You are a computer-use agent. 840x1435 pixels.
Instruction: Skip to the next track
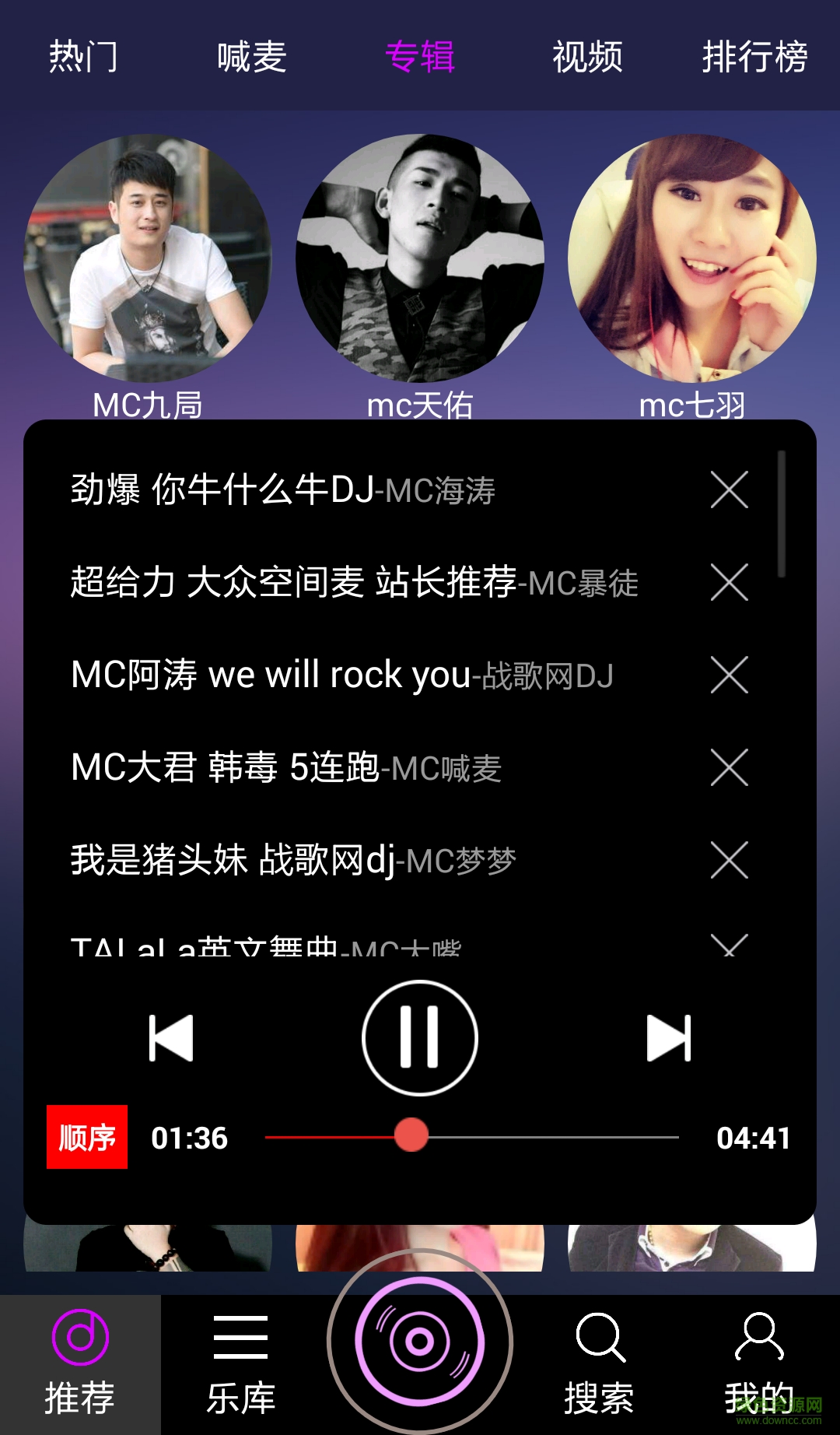click(669, 1037)
